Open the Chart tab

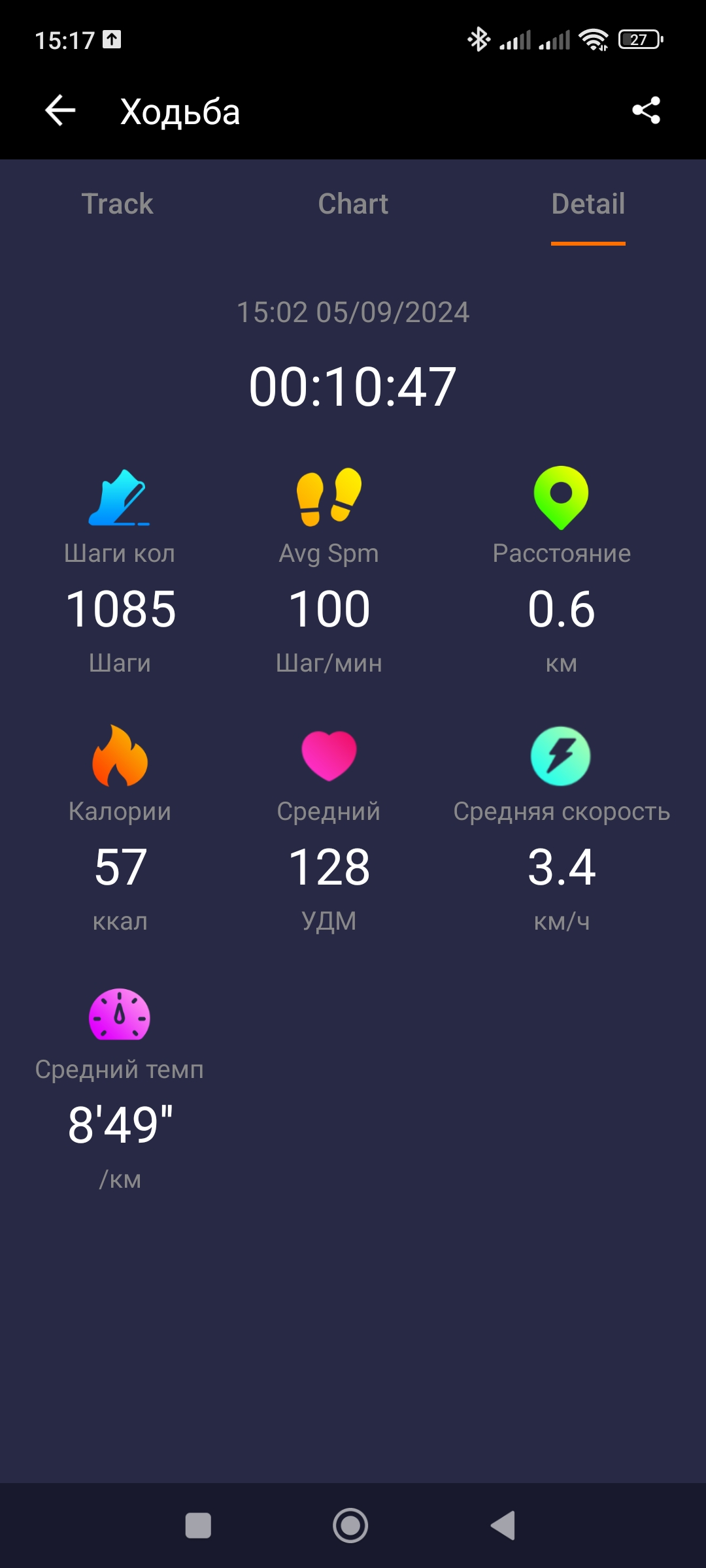353,204
